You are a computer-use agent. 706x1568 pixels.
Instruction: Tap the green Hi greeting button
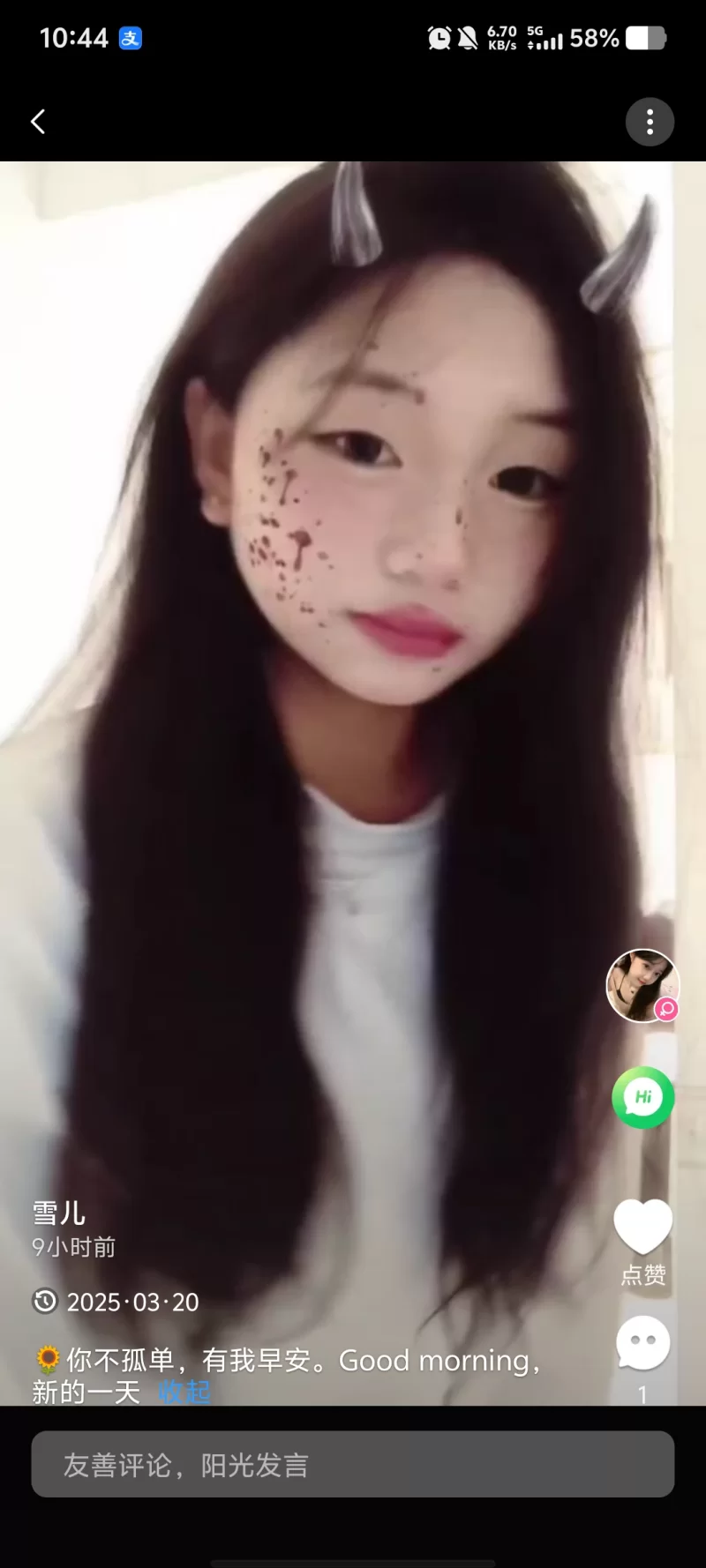coord(643,1097)
